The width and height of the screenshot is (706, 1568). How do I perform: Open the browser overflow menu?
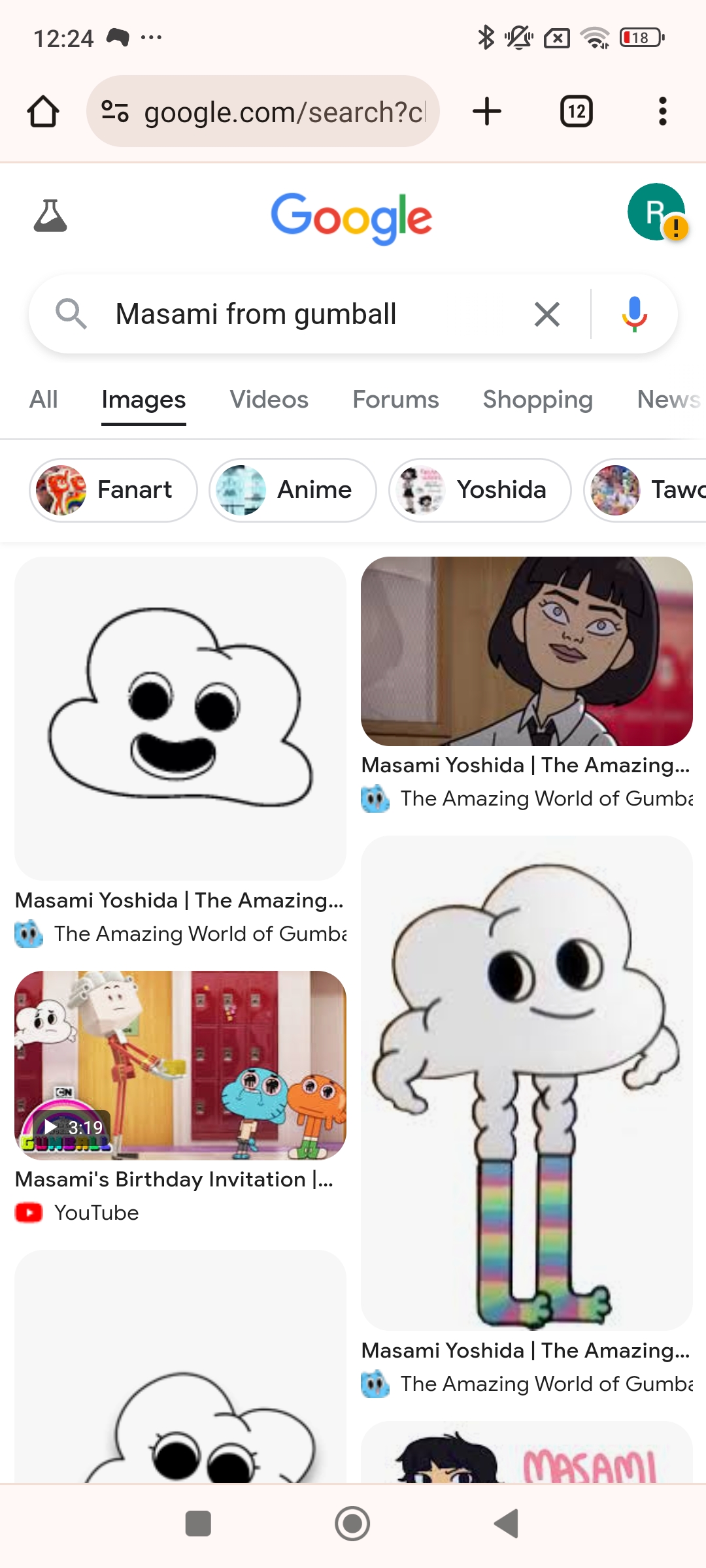pyautogui.click(x=662, y=111)
